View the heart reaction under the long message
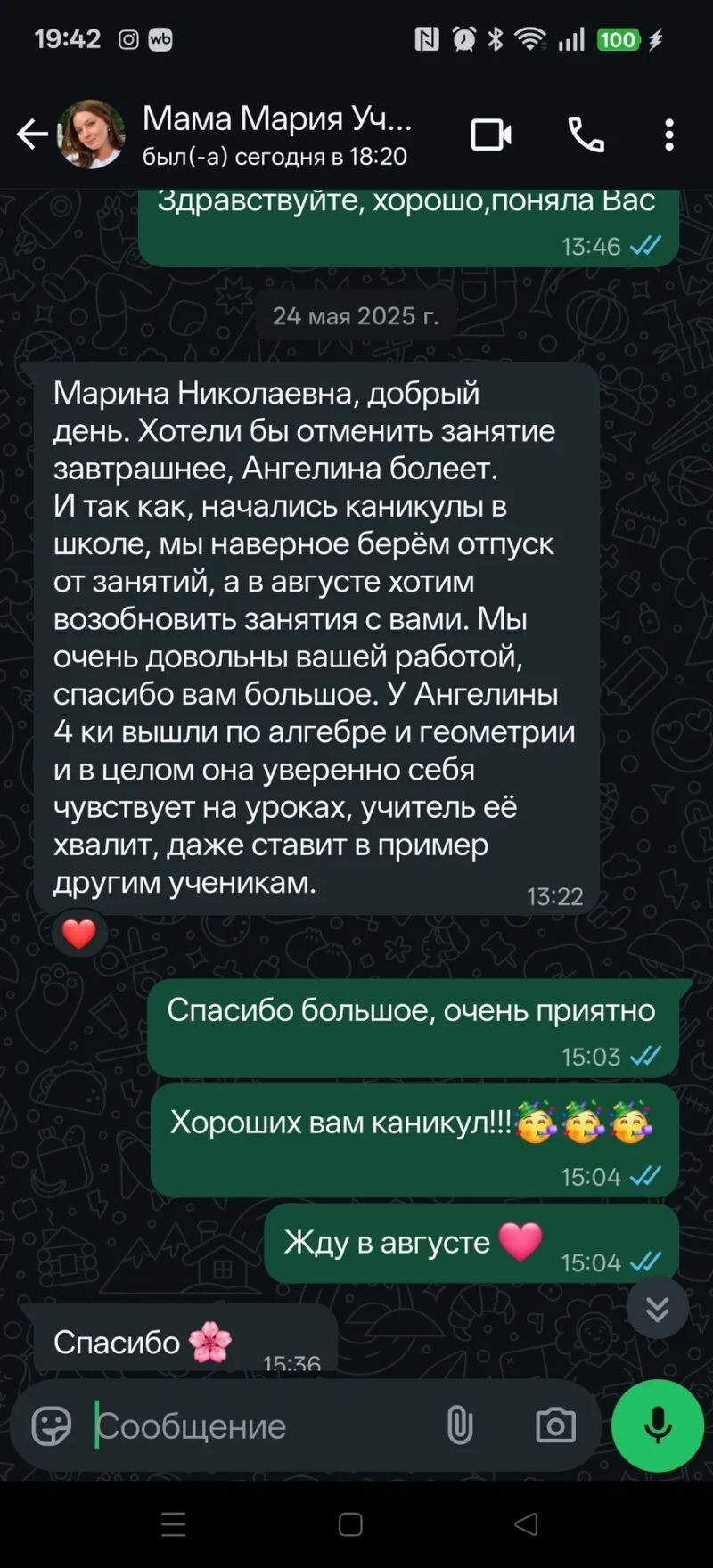The width and height of the screenshot is (713, 1568). [x=79, y=934]
